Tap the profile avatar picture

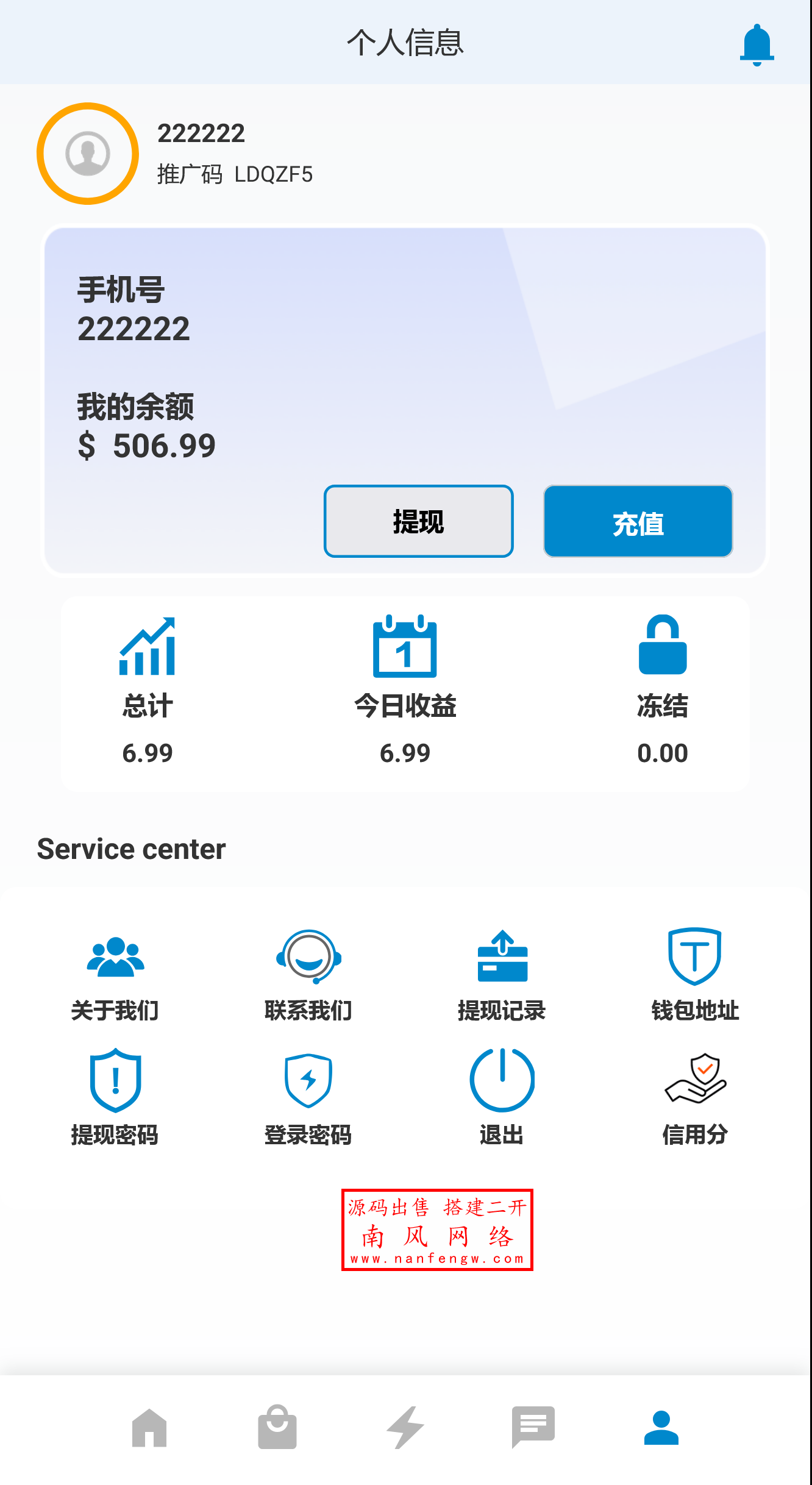point(88,153)
